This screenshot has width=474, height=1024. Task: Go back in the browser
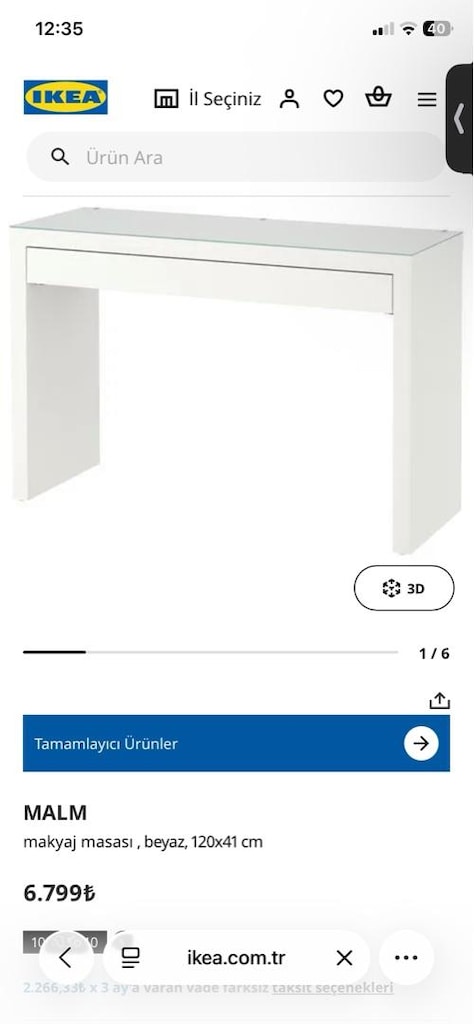(65, 958)
